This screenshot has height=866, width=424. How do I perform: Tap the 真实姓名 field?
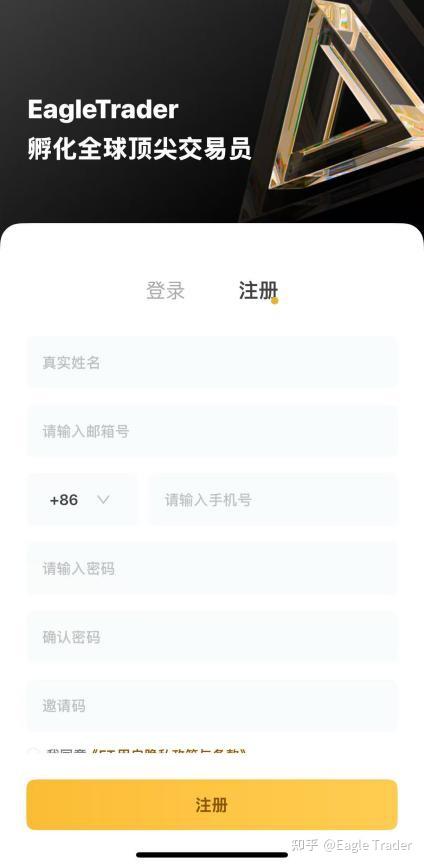point(212,363)
